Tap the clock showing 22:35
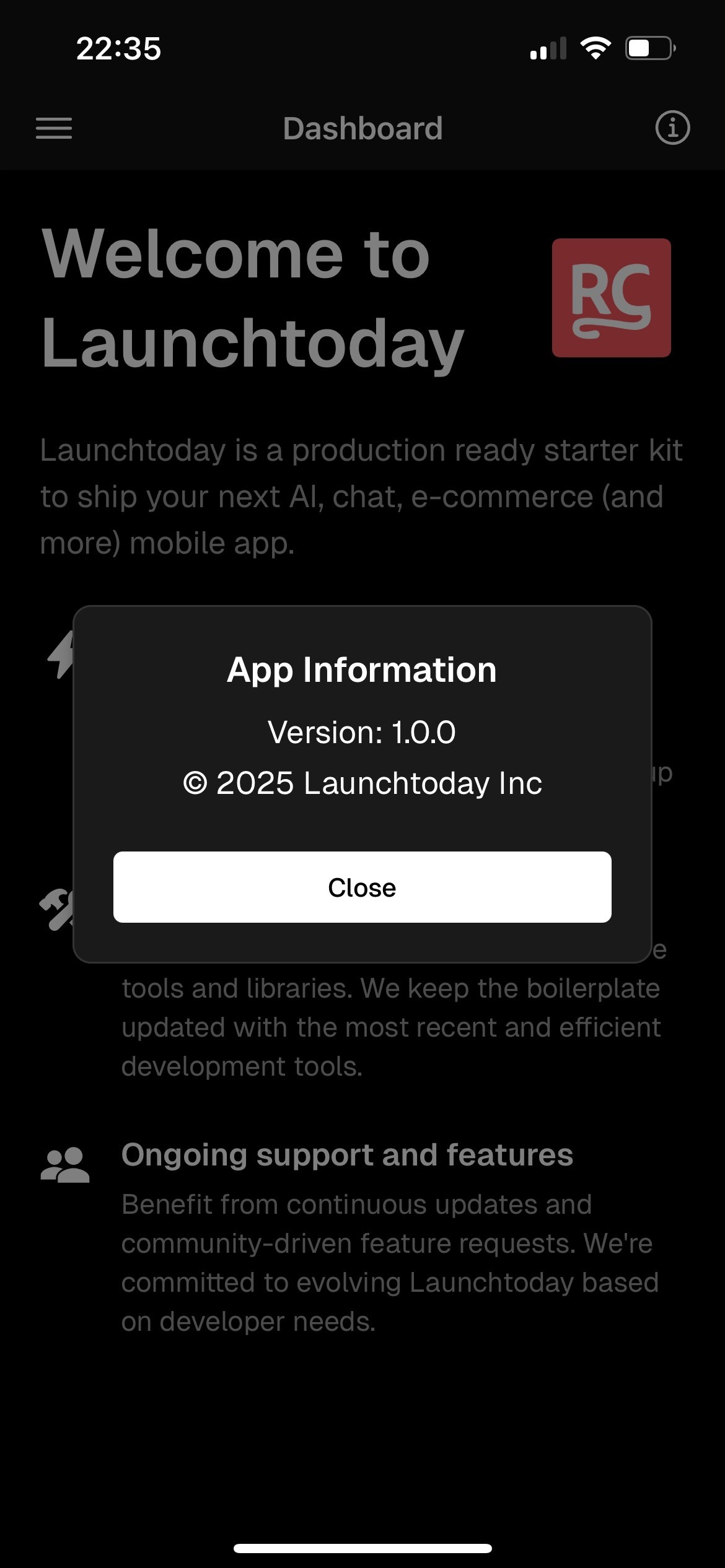This screenshot has width=725, height=1568. [118, 50]
